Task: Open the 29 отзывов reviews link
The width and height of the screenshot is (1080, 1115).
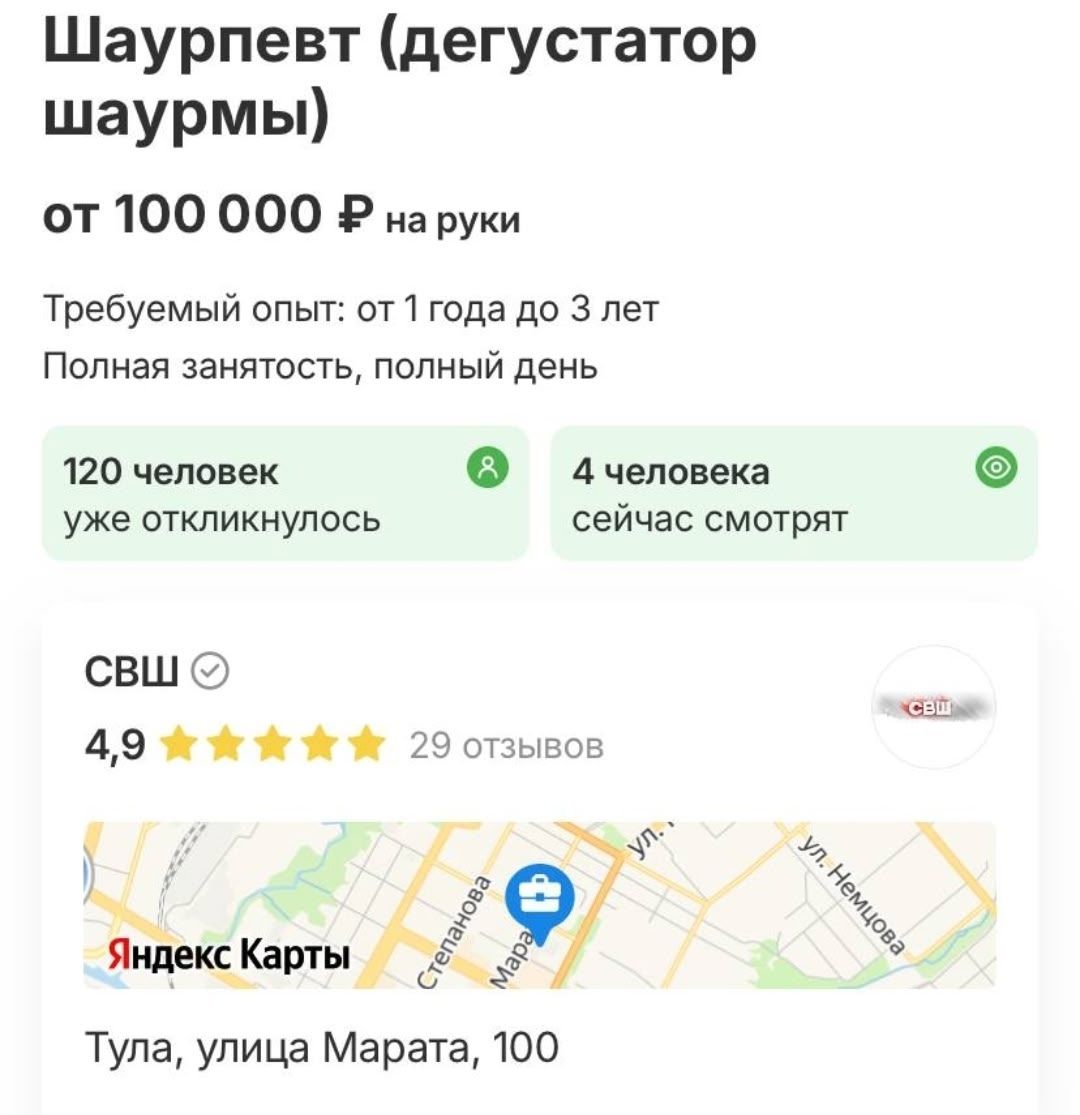Action: (506, 746)
